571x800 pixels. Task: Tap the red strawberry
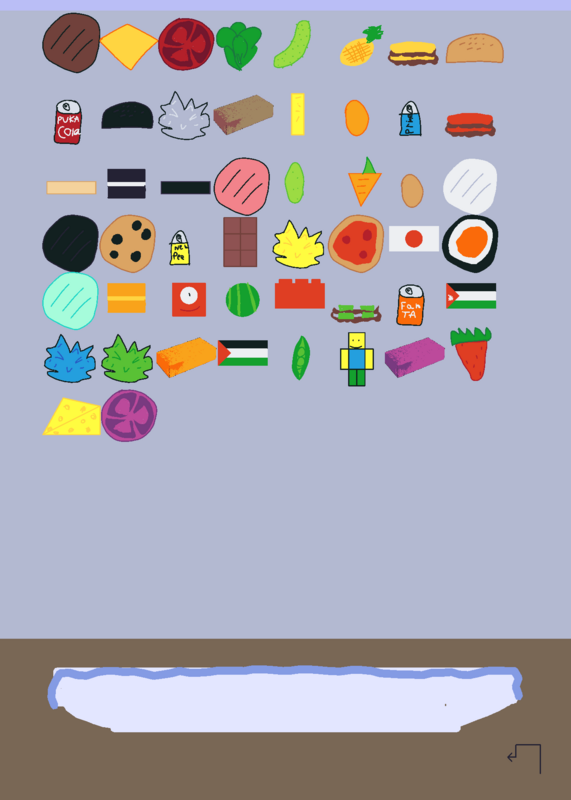pyautogui.click(x=471, y=354)
